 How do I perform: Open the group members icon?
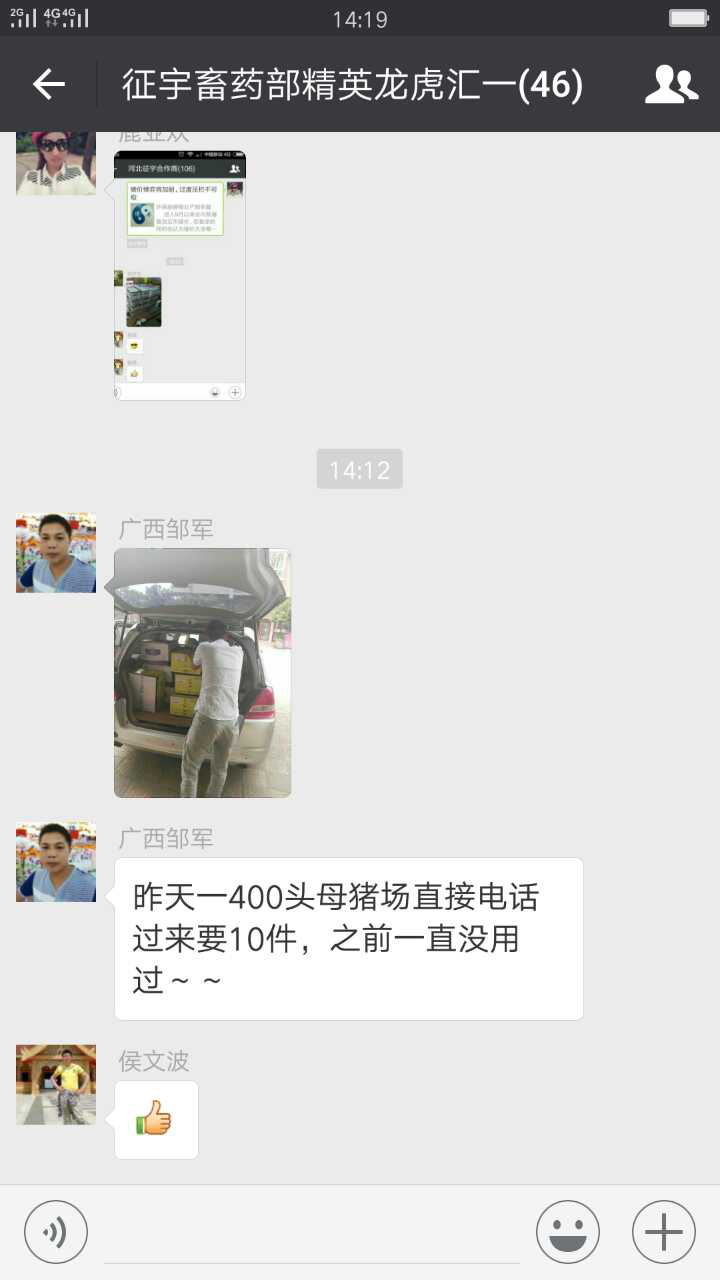[x=671, y=85]
